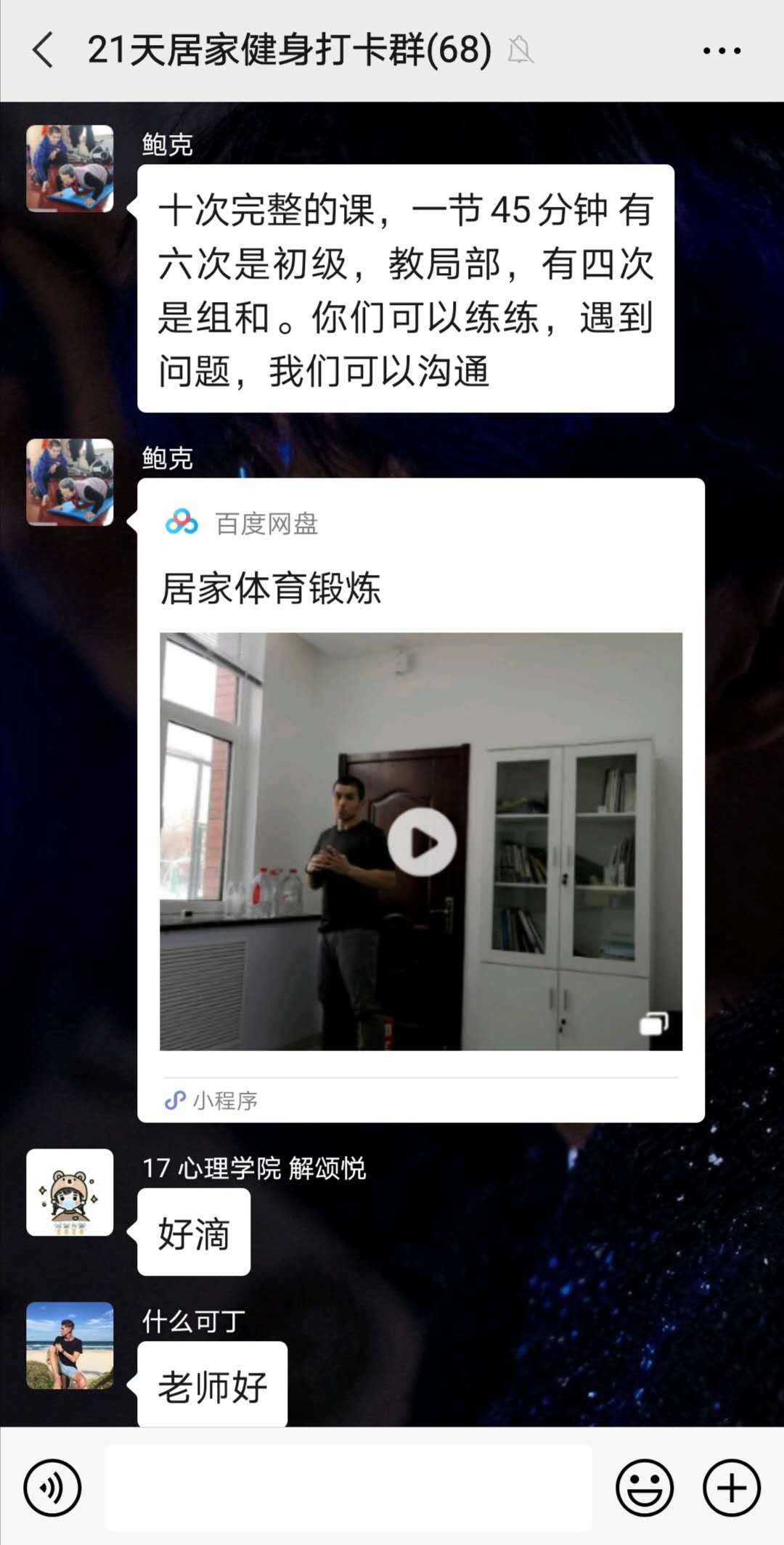This screenshot has height=1545, width=784.
Task: Focus the message text field
Action: pyautogui.click(x=348, y=1488)
